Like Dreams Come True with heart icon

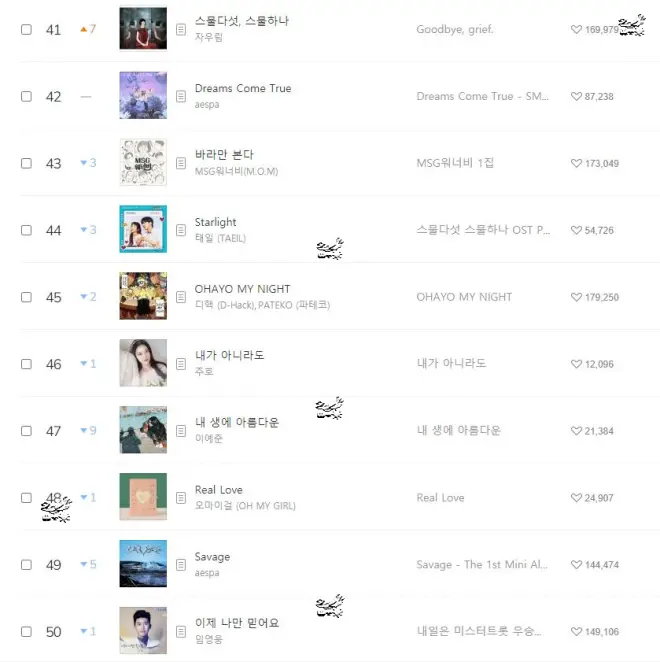(x=576, y=97)
